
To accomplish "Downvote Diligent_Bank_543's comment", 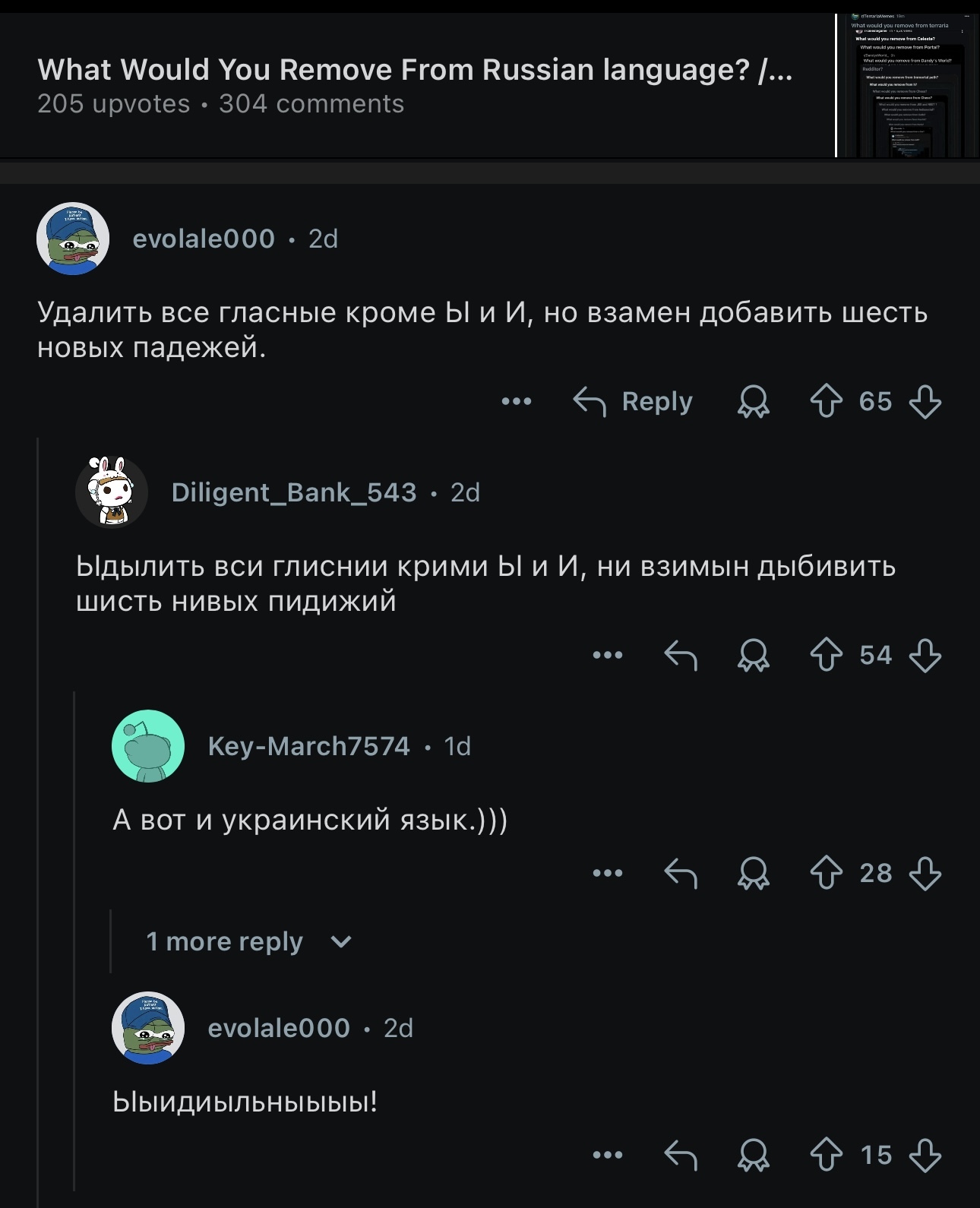I will point(925,655).
